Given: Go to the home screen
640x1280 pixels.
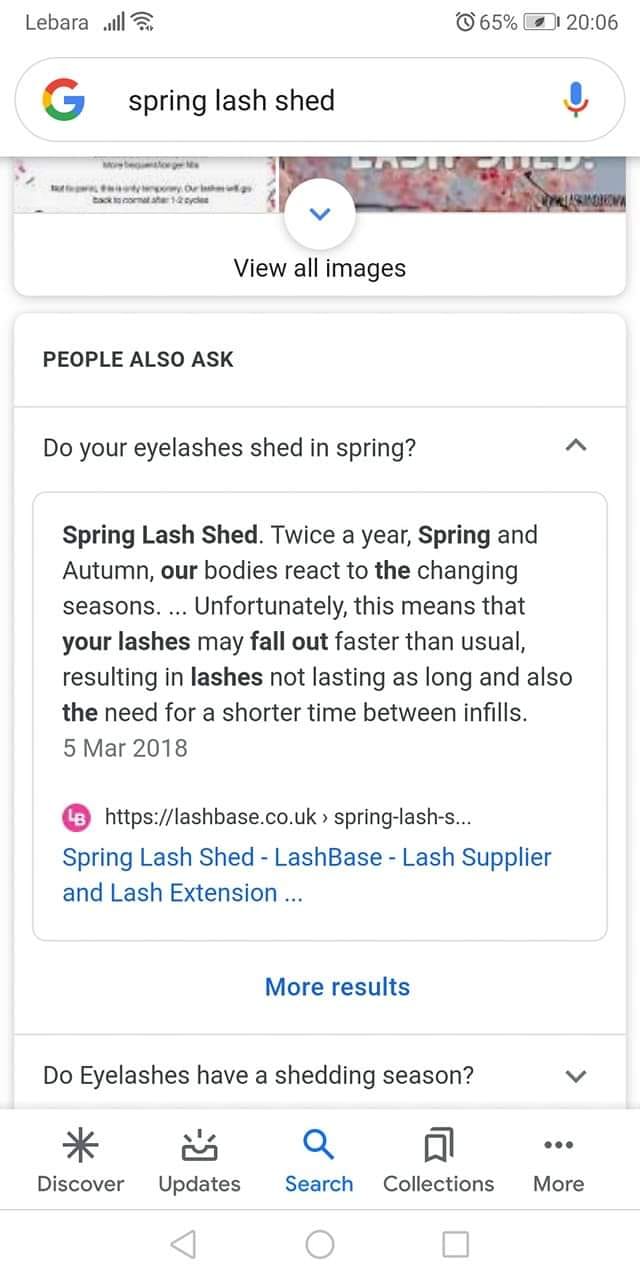Looking at the screenshot, I should [320, 1244].
